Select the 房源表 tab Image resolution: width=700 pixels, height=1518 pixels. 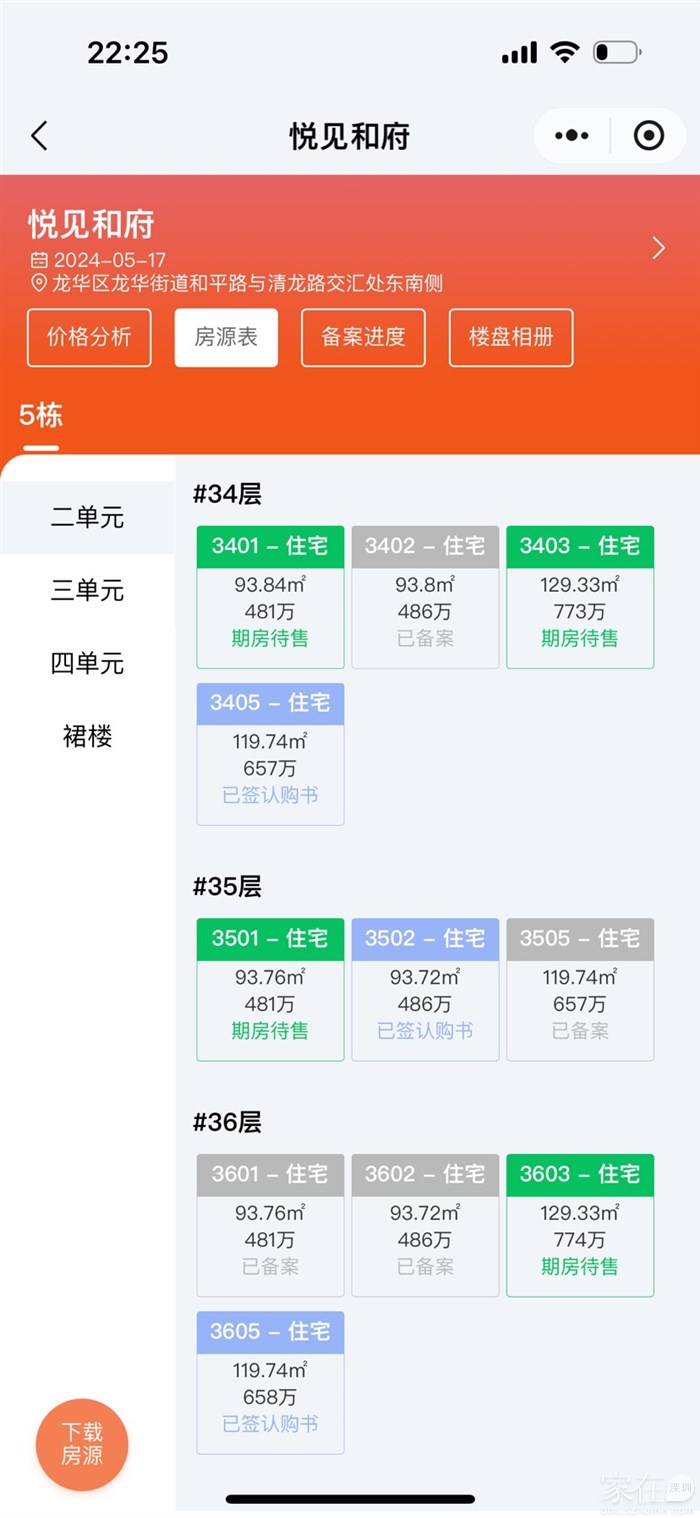pyautogui.click(x=226, y=337)
